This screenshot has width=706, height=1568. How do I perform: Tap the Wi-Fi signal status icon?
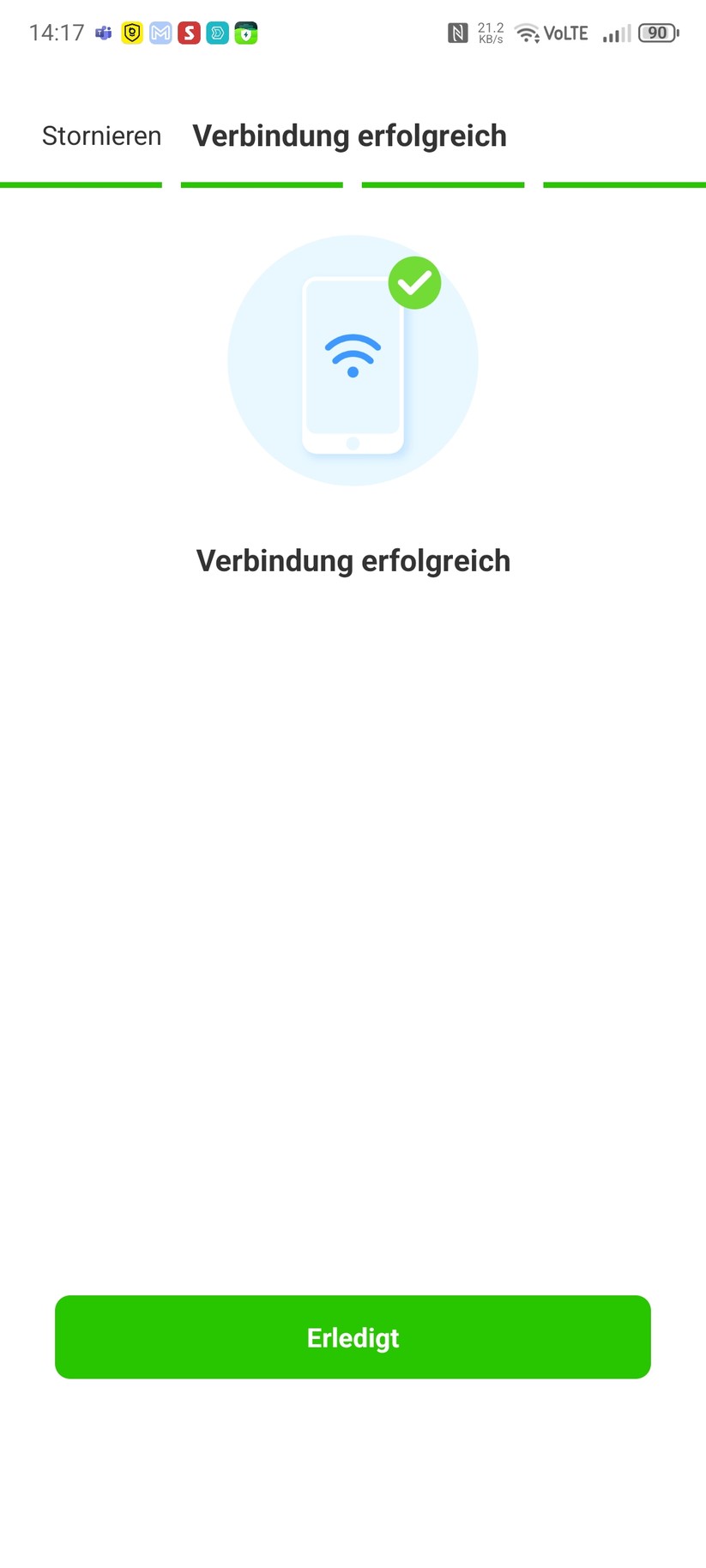[526, 33]
